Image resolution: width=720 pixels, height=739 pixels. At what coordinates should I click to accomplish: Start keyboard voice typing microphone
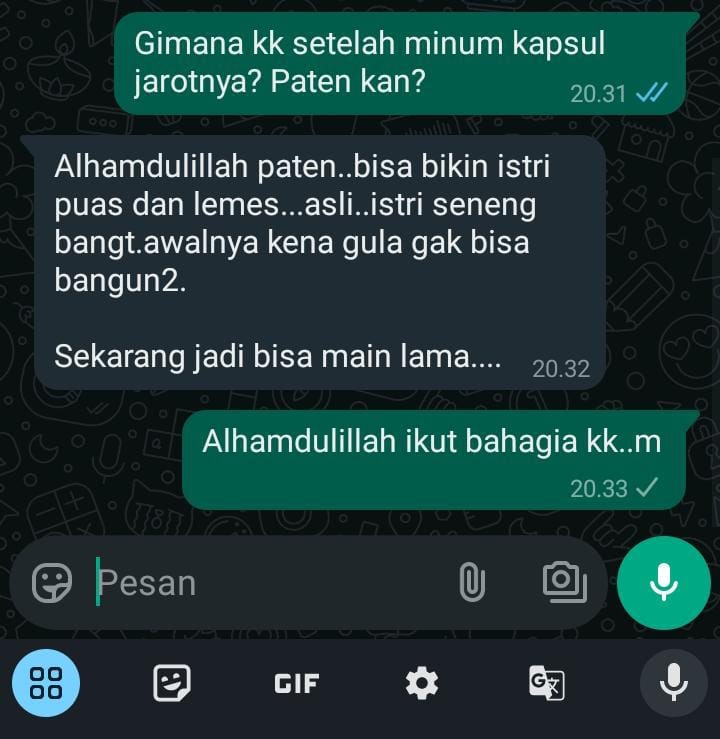[x=673, y=683]
